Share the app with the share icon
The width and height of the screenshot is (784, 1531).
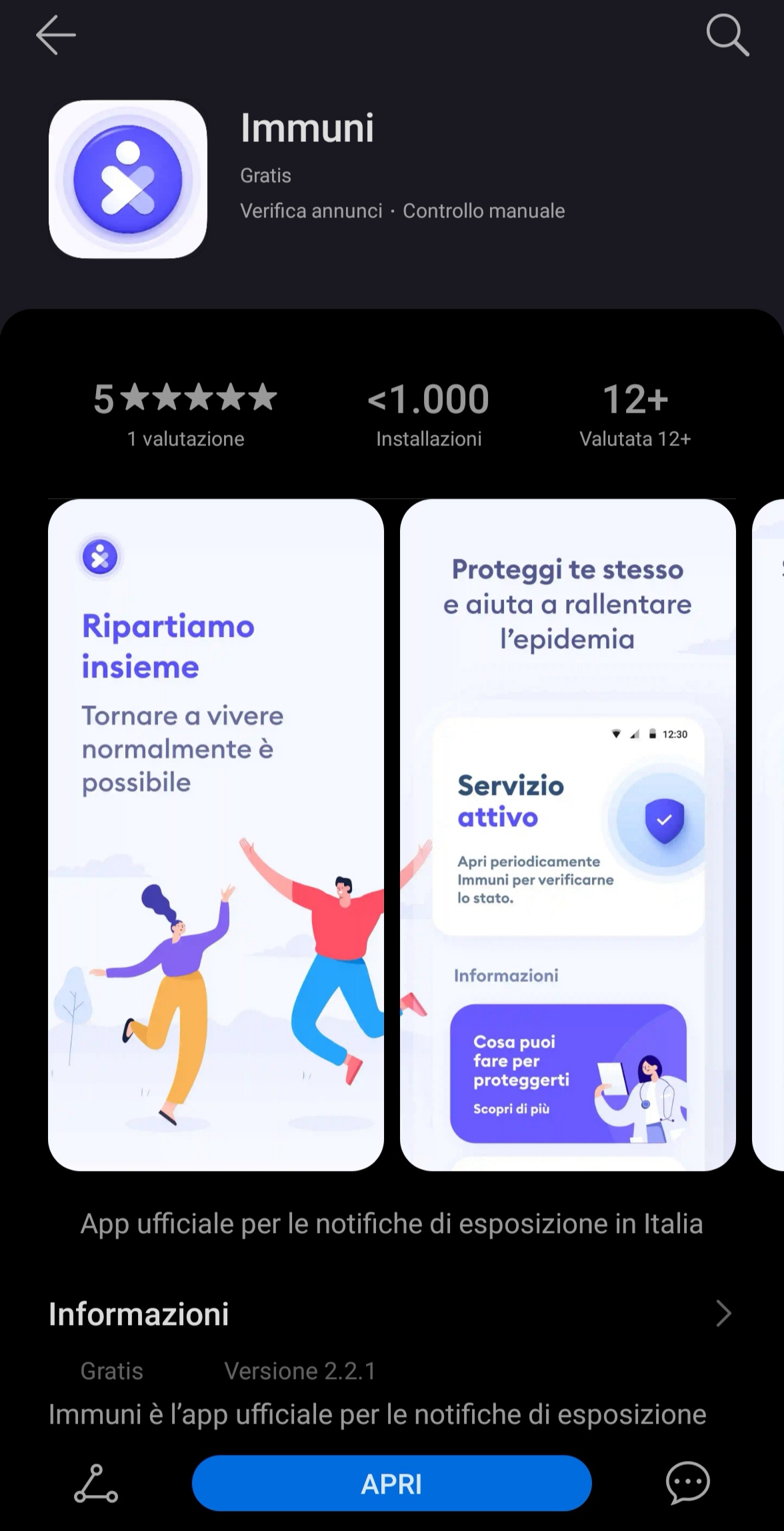point(96,1484)
